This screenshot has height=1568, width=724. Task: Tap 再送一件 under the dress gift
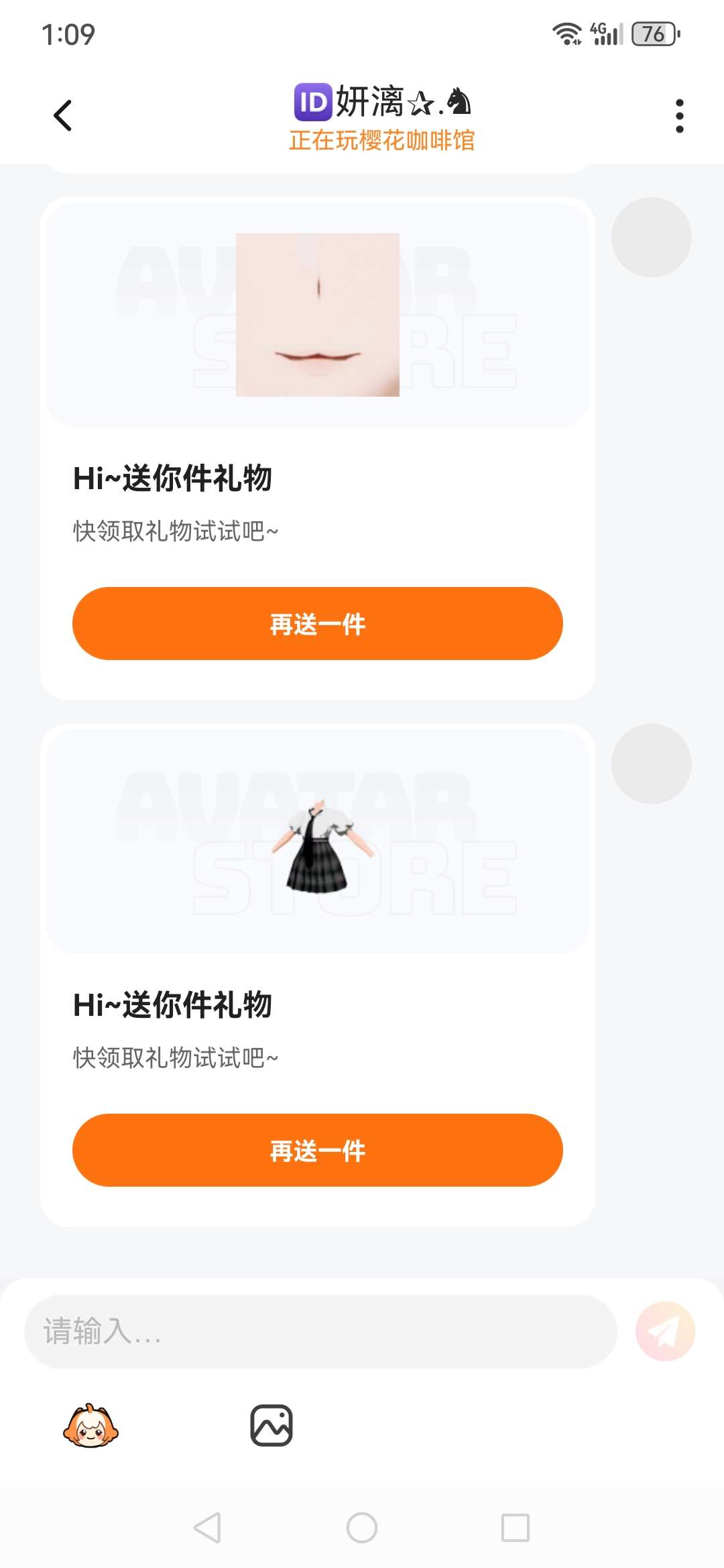[x=317, y=1151]
